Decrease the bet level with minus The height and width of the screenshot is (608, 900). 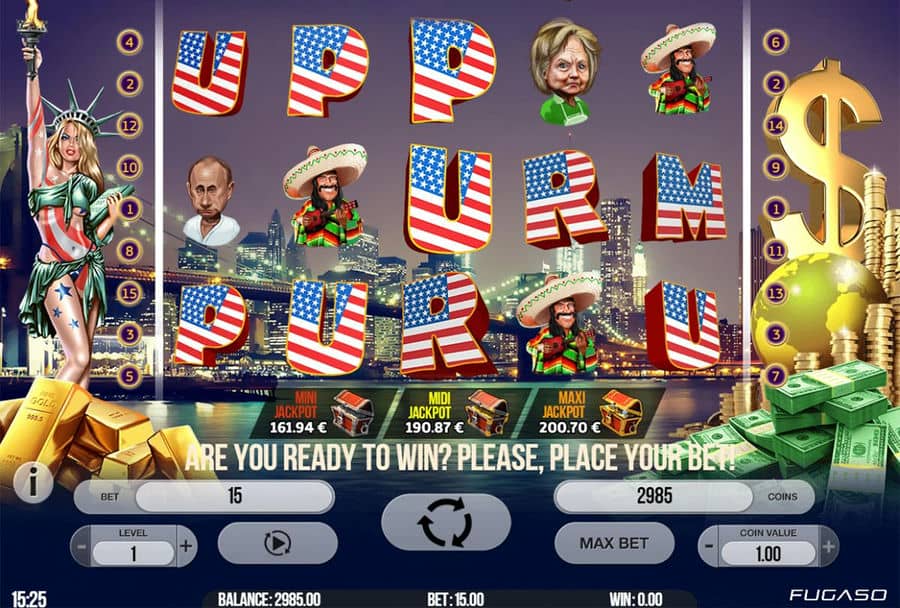coord(81,546)
